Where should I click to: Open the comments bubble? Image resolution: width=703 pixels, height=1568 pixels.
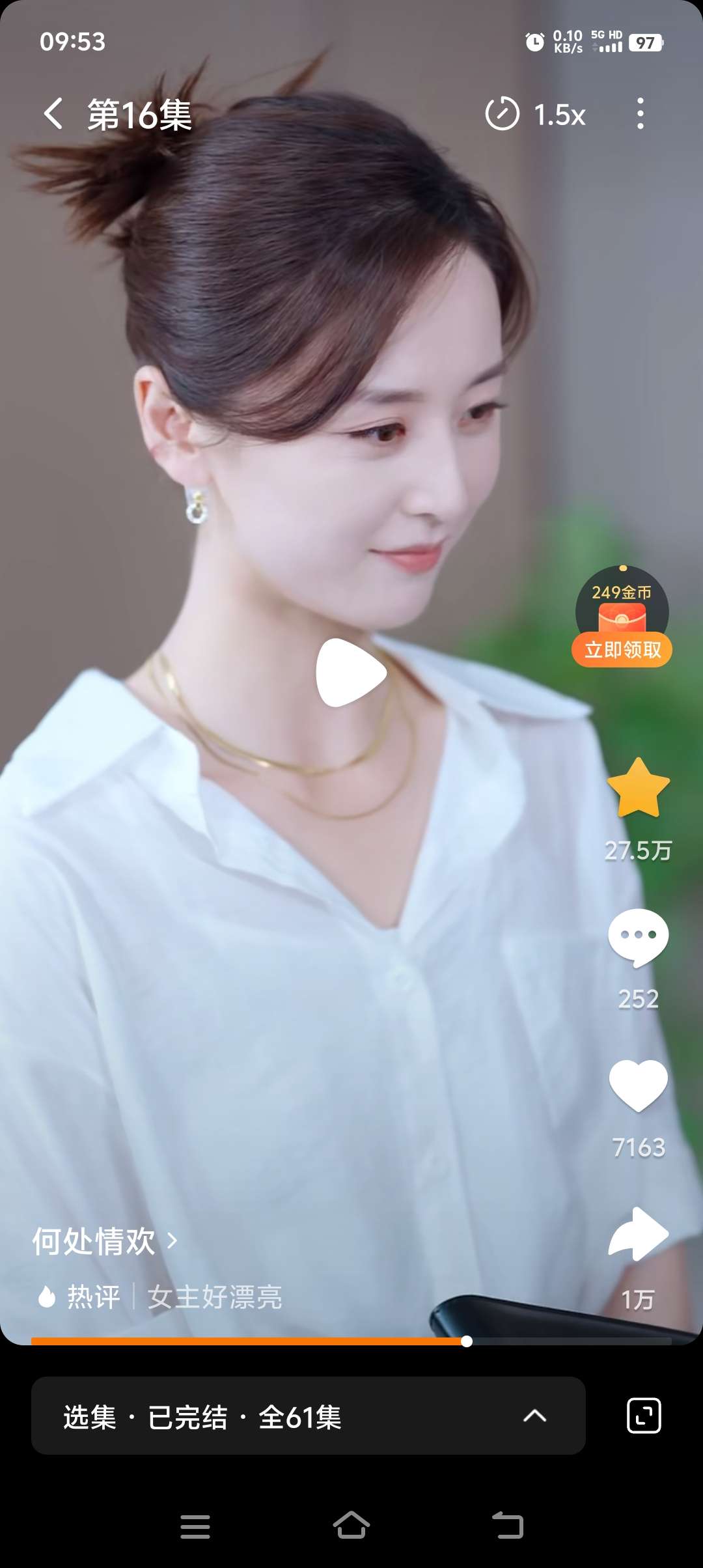pyautogui.click(x=638, y=936)
